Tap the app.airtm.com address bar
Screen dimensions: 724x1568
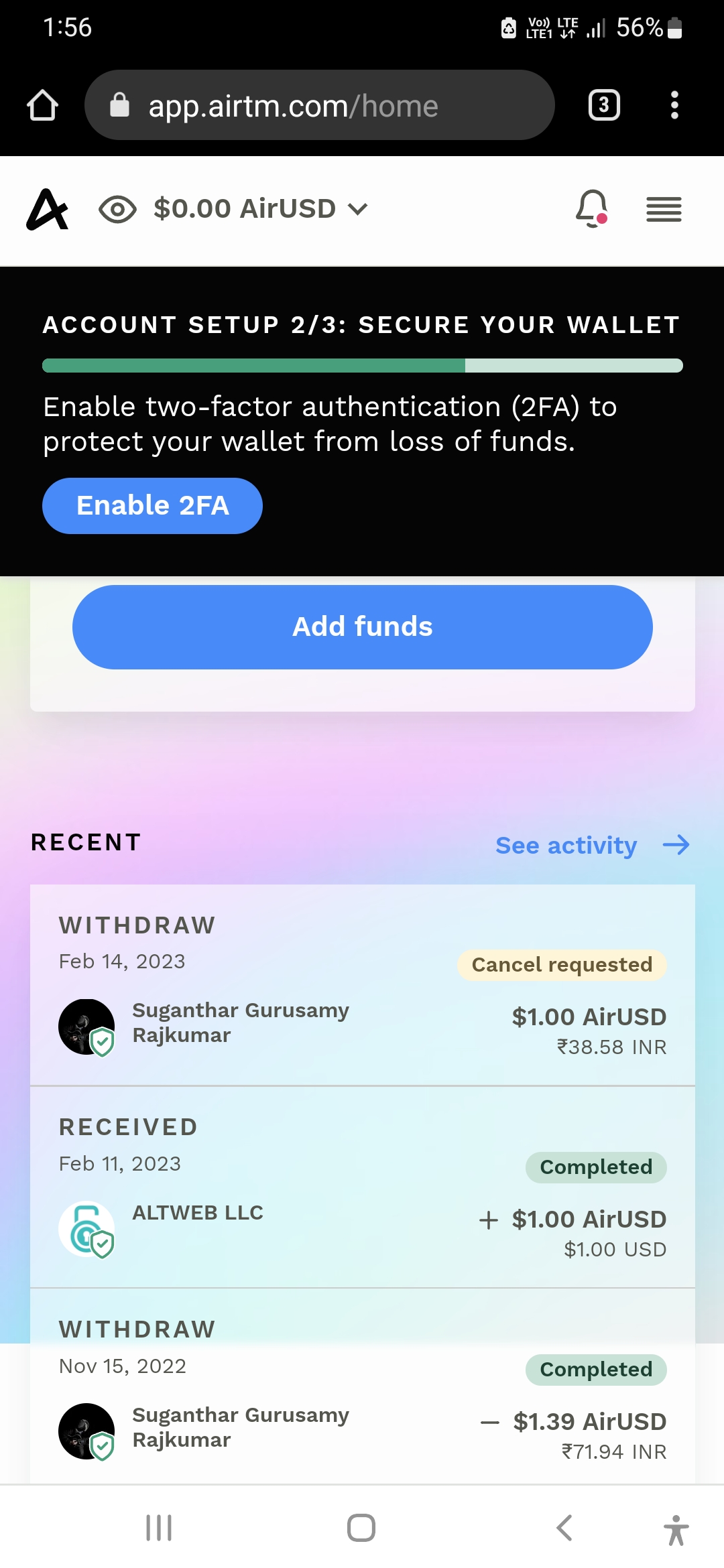coord(320,105)
